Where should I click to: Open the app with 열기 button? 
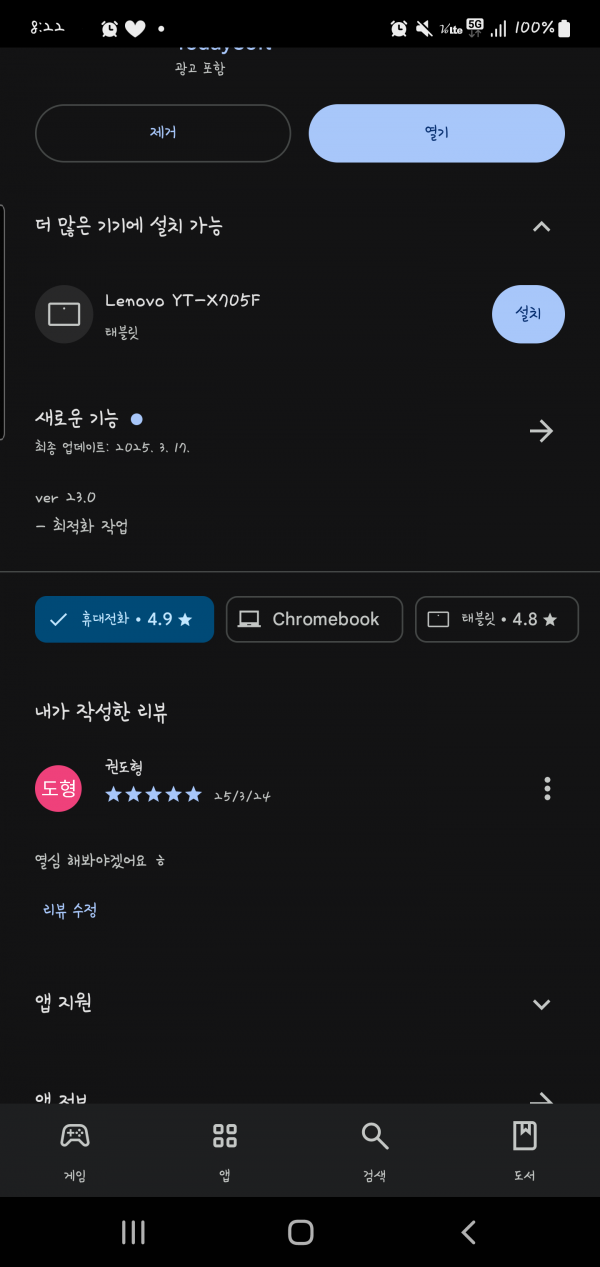click(x=437, y=133)
